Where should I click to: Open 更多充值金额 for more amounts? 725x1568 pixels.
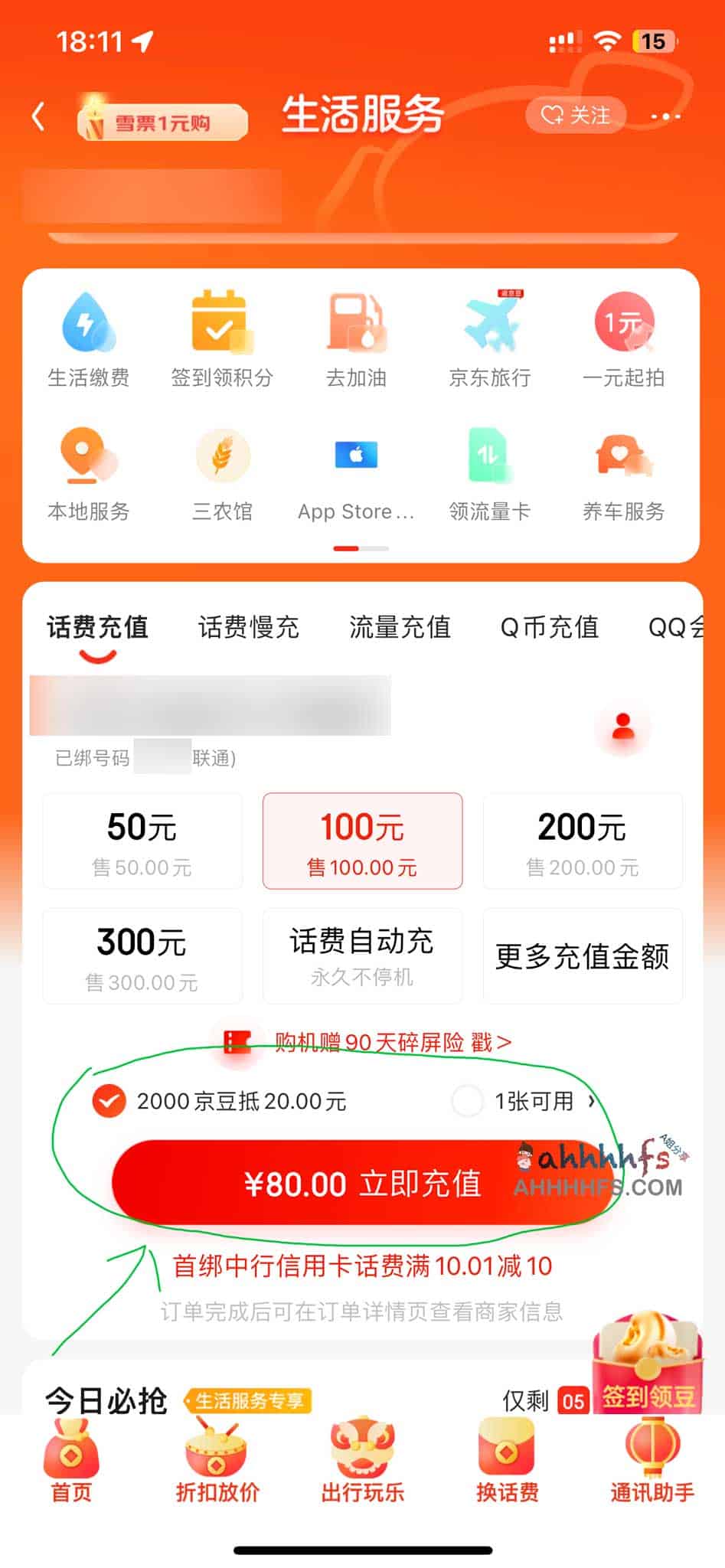click(582, 956)
